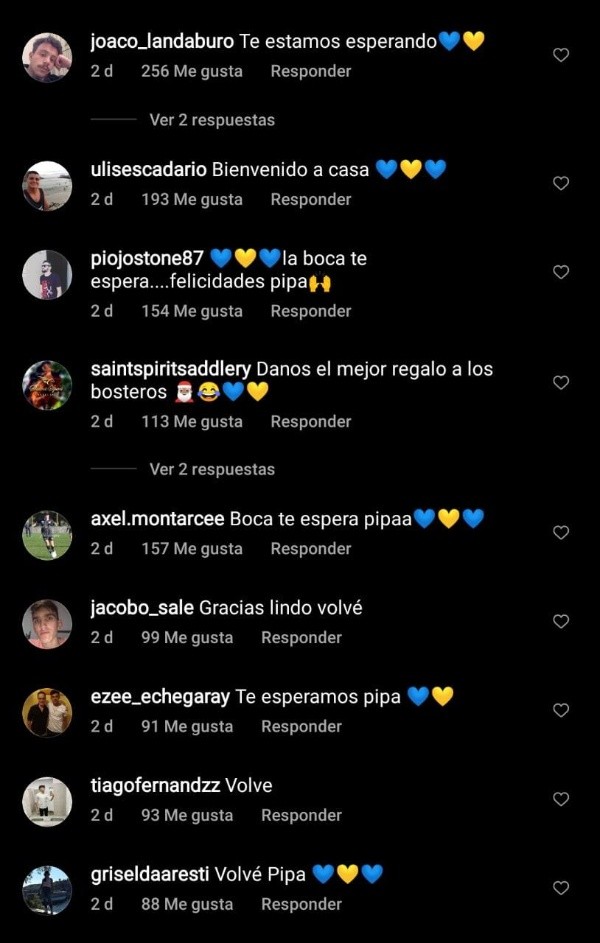View tiagofernandzz's avatar profile
Viewport: 600px width, 943px height.
47,802
